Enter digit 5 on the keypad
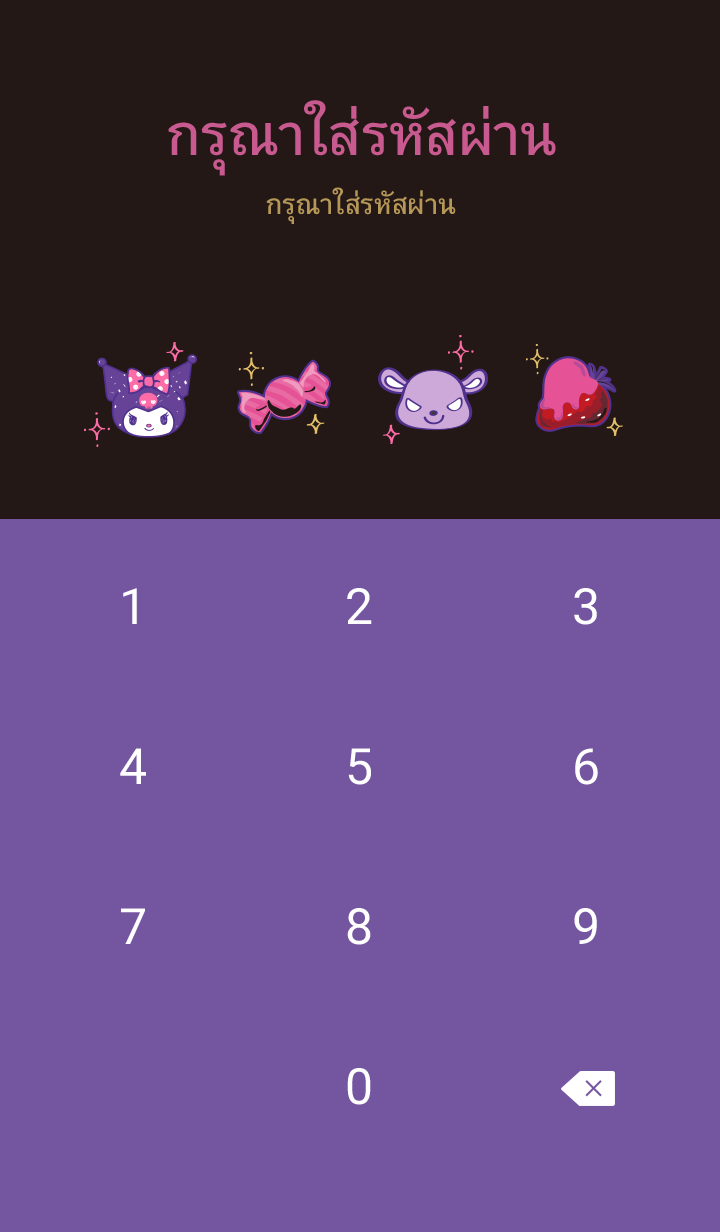Screen dimensions: 720x1232 coord(359,767)
